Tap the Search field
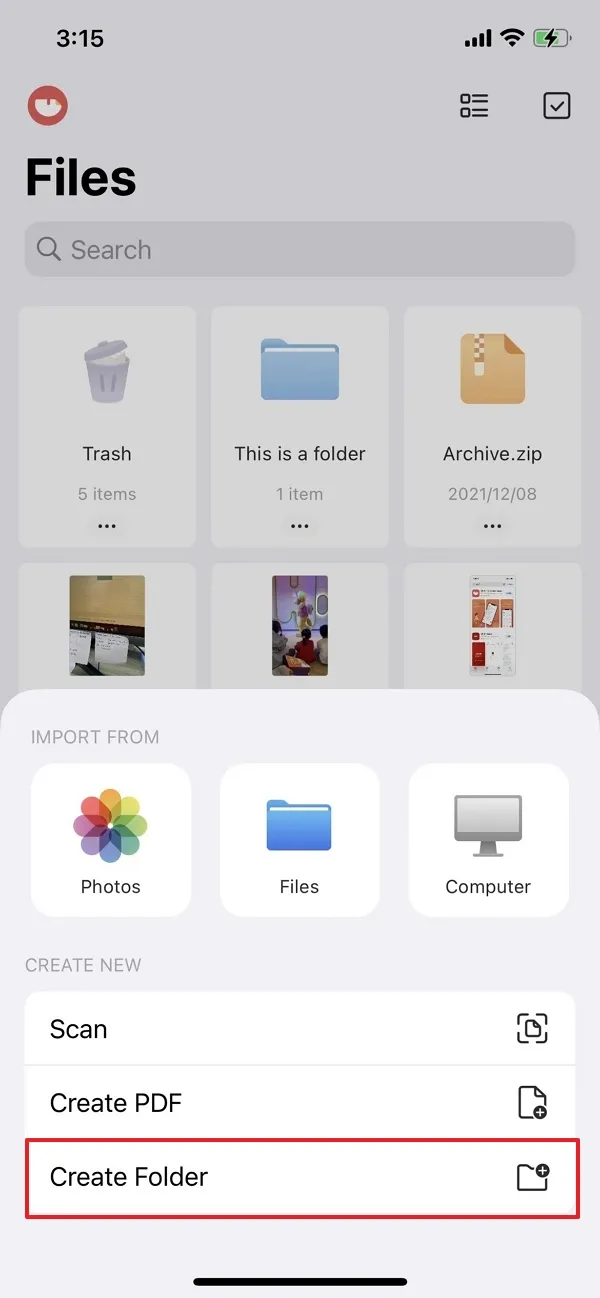 [x=299, y=249]
